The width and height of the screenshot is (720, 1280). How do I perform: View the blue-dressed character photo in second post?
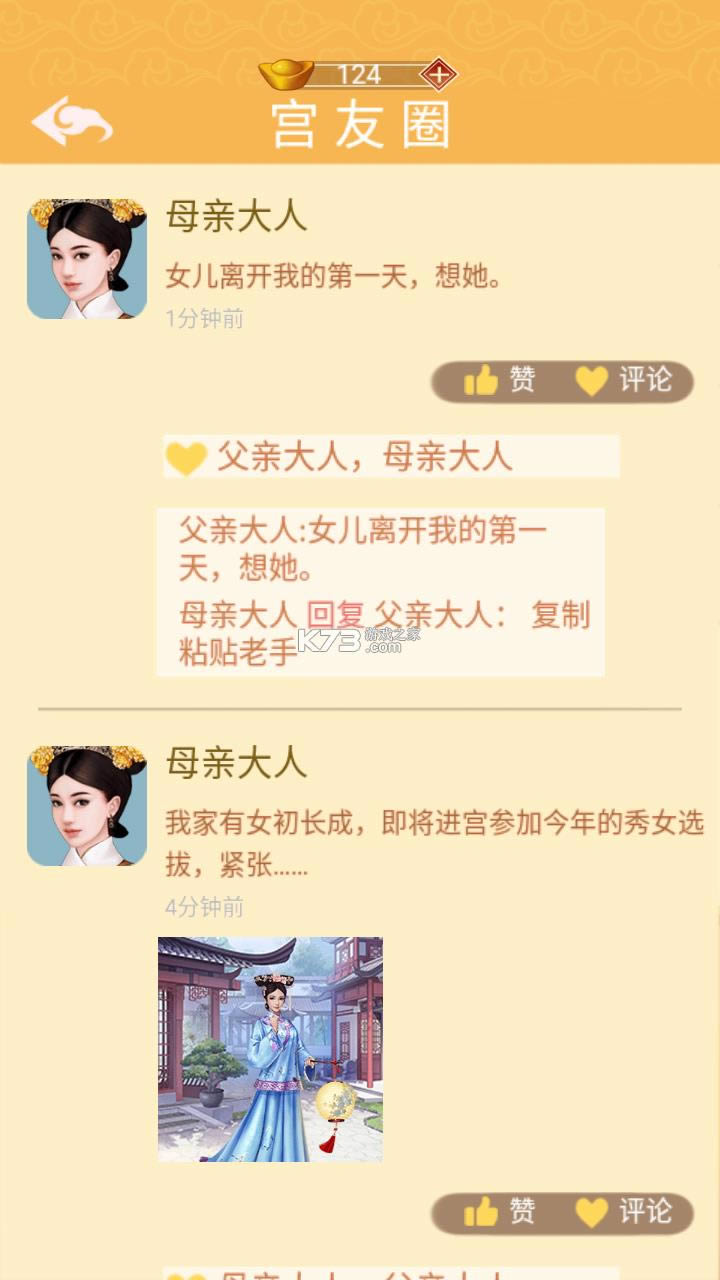point(271,1049)
